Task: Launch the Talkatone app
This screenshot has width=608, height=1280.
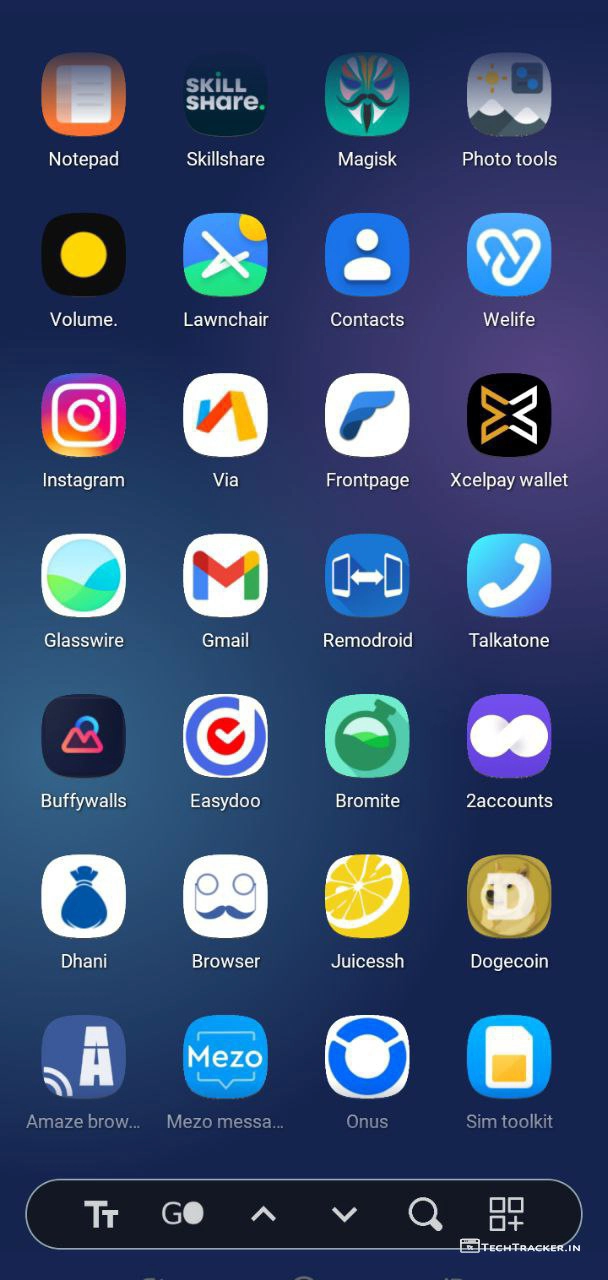Action: pos(509,576)
